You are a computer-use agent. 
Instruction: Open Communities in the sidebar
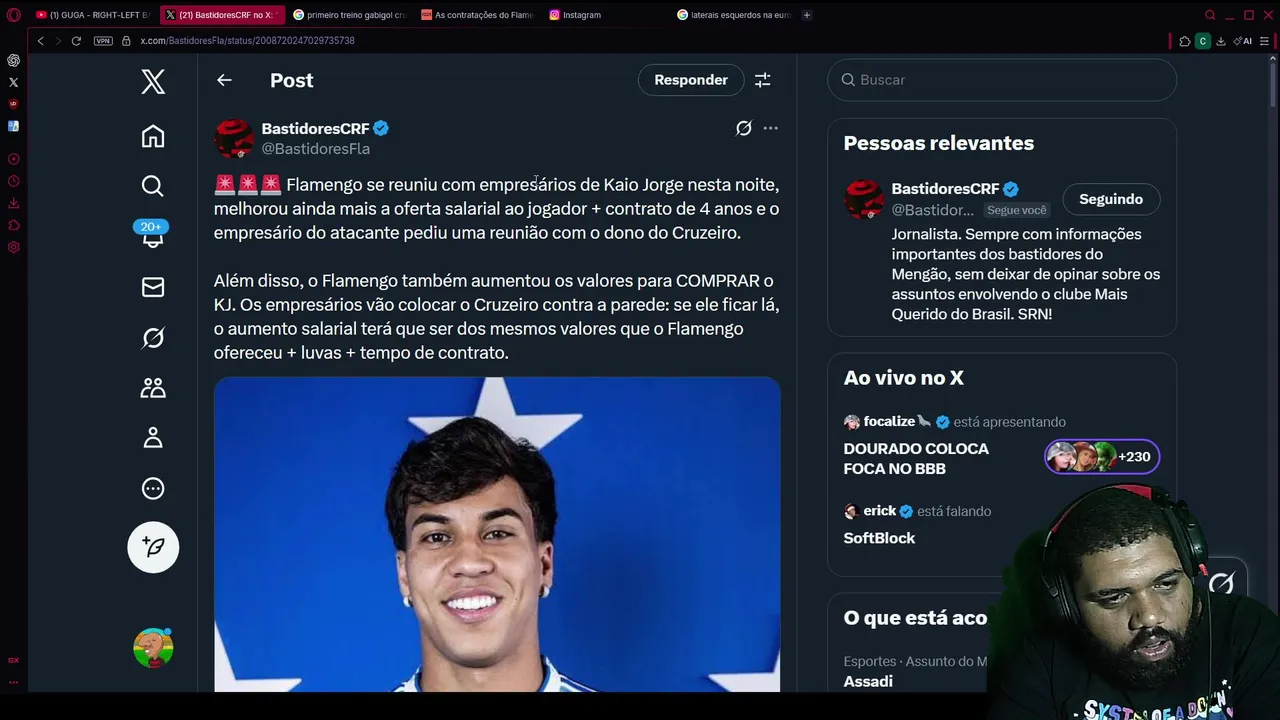point(153,388)
